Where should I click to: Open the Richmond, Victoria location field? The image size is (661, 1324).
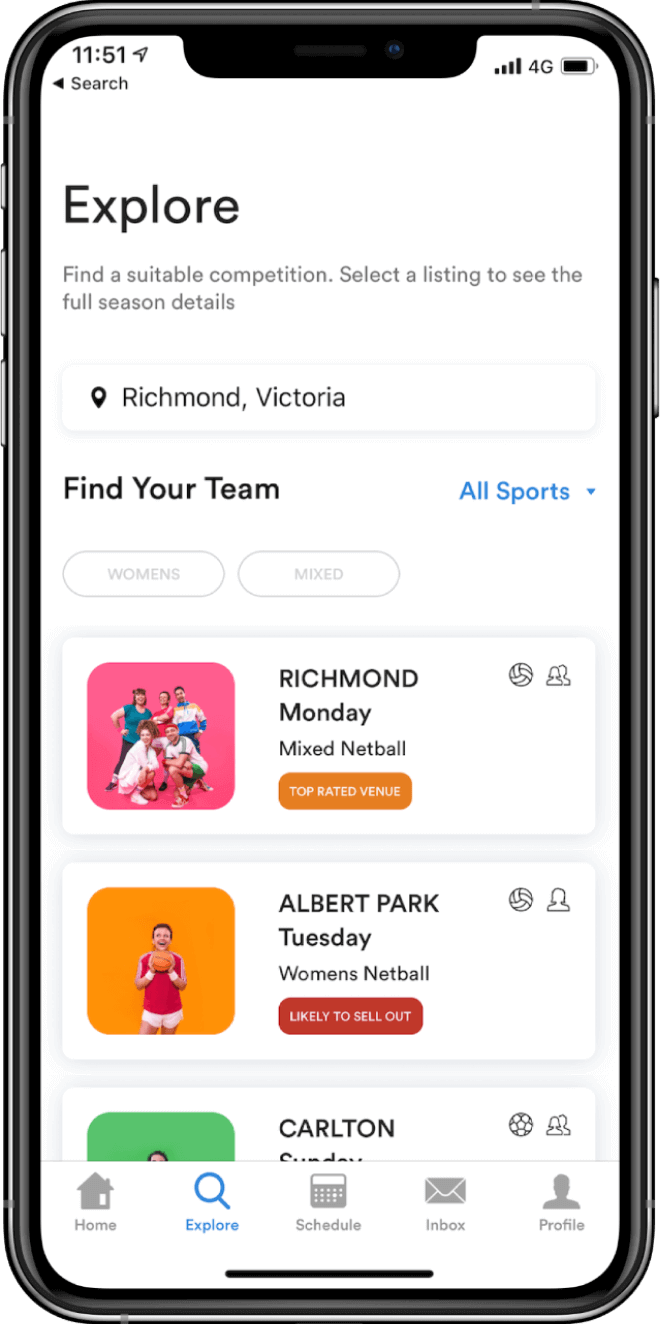pos(328,398)
